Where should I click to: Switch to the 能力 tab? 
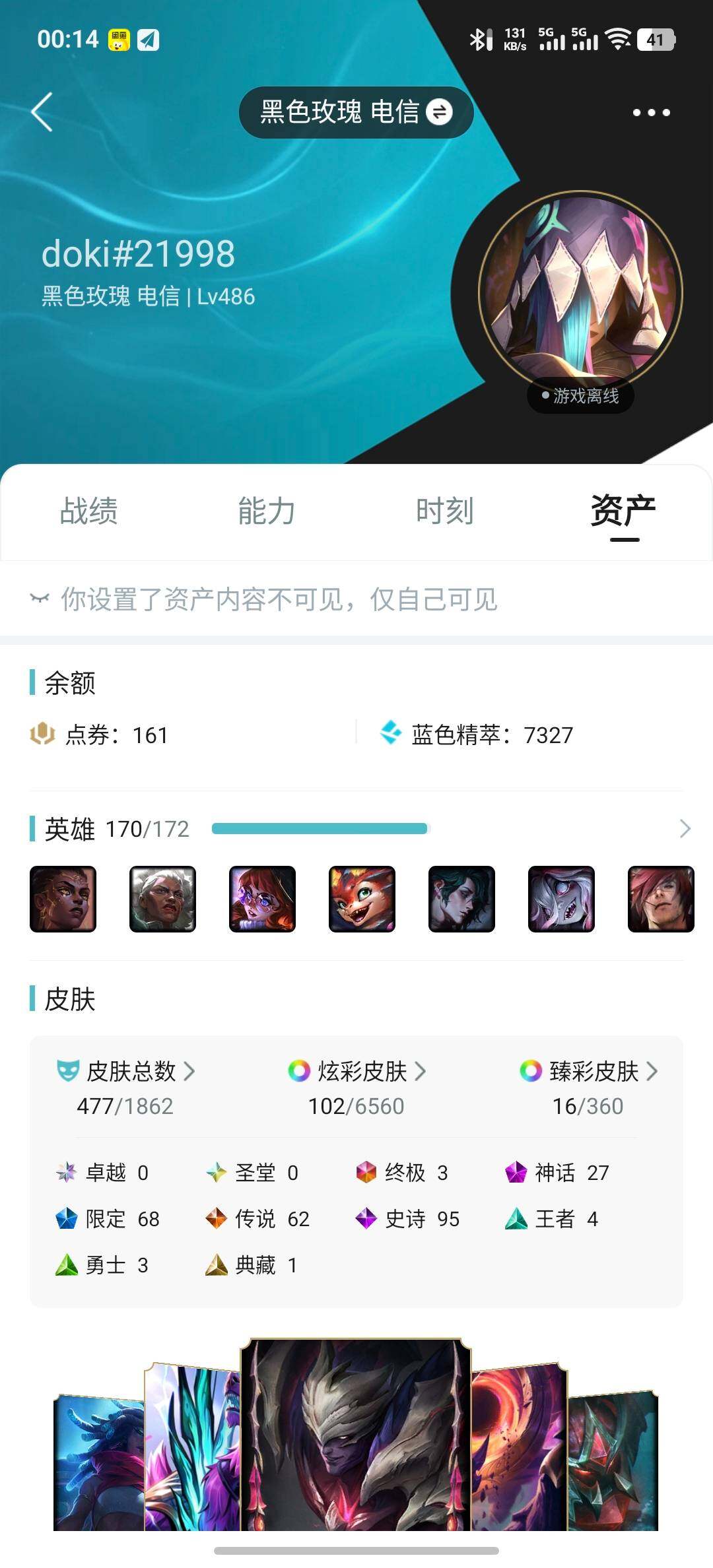pyautogui.click(x=267, y=511)
